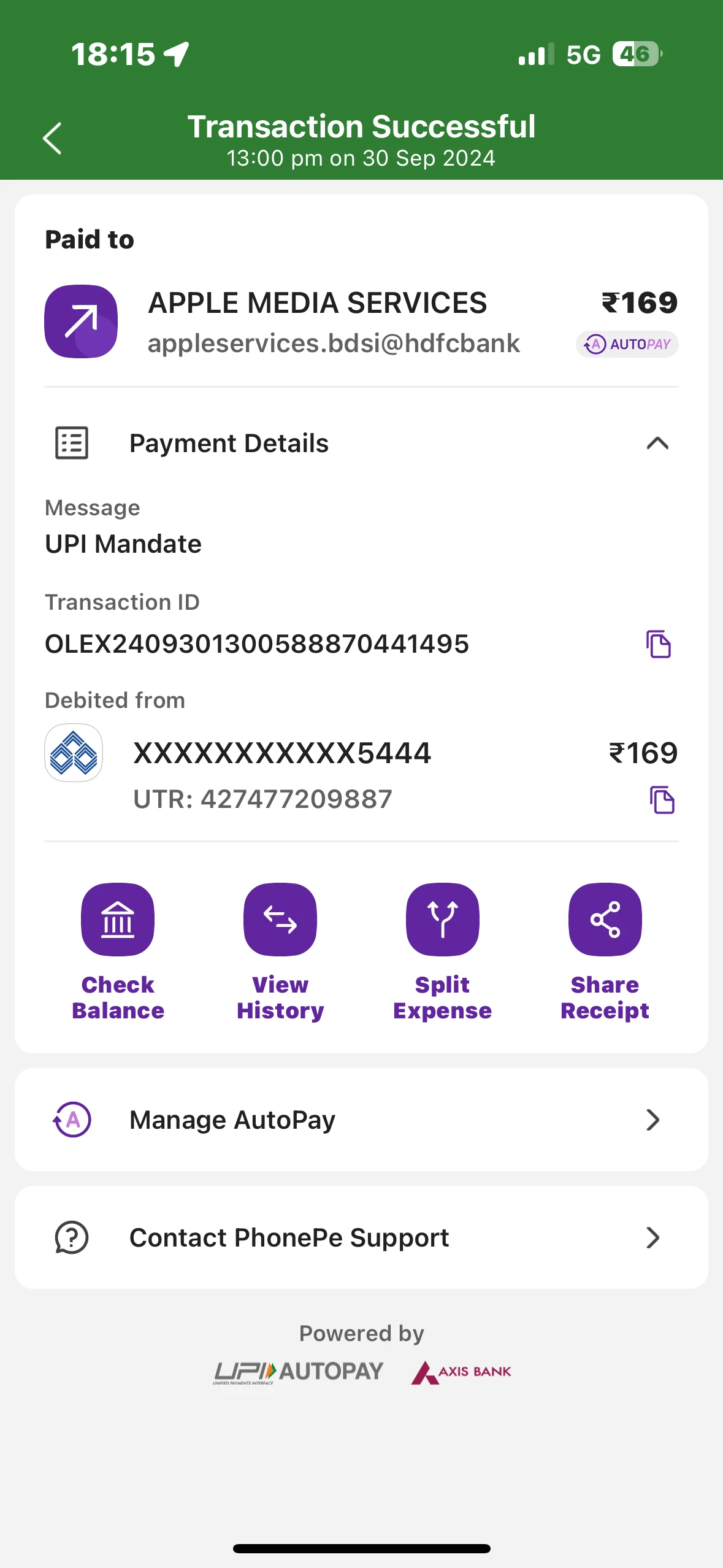
Task: Contact PhonePe Support
Action: (x=361, y=1237)
